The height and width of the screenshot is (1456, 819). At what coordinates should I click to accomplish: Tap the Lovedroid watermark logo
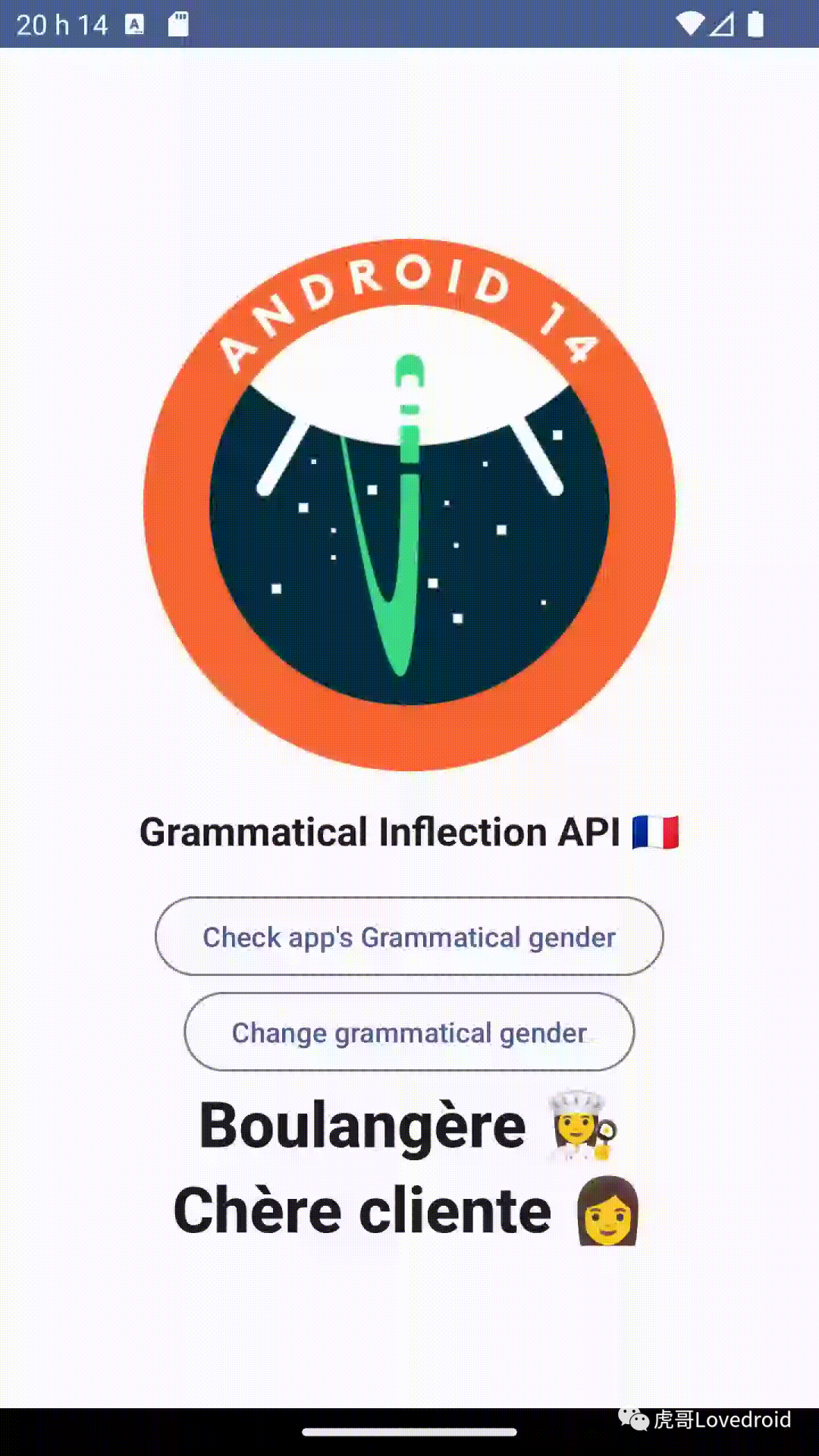pyautogui.click(x=634, y=1419)
